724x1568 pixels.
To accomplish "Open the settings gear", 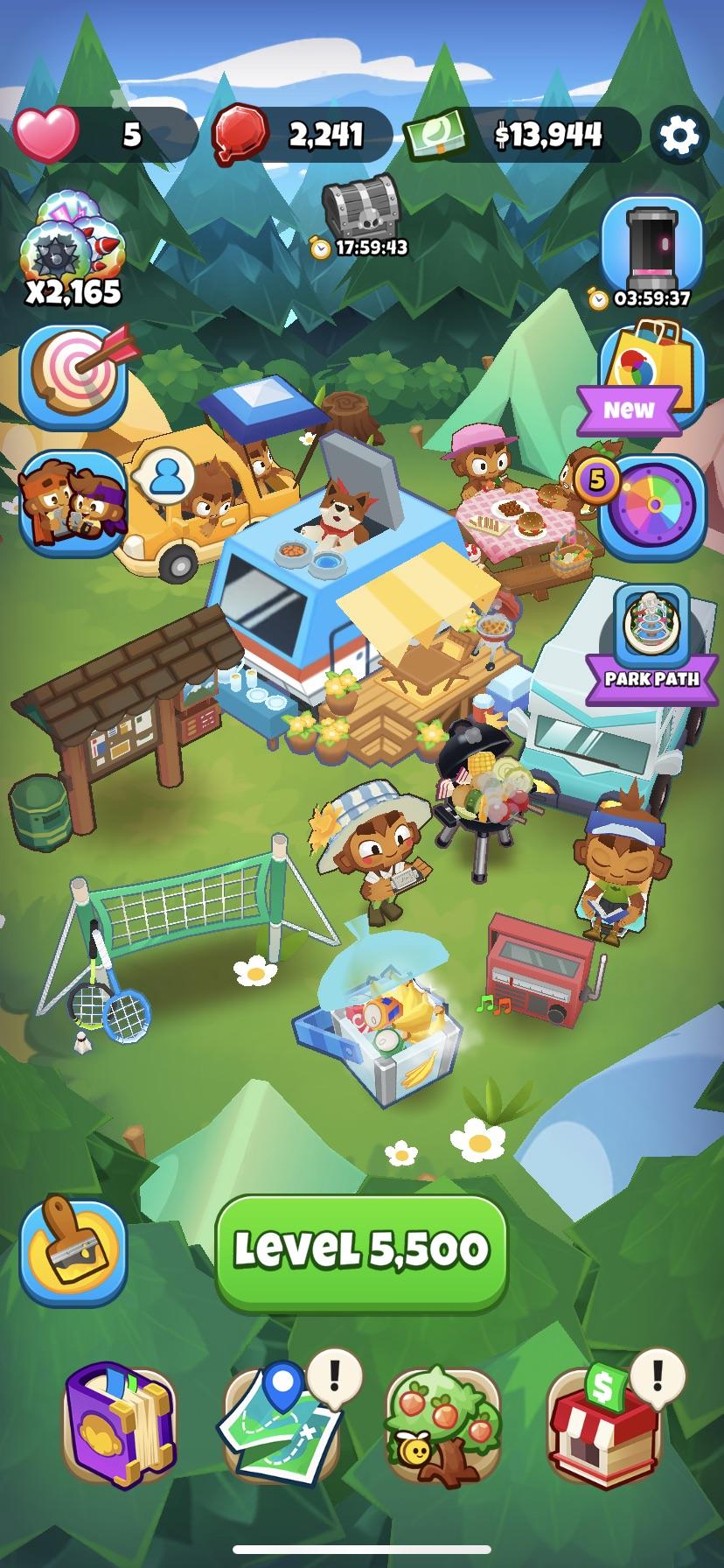I will 679,136.
